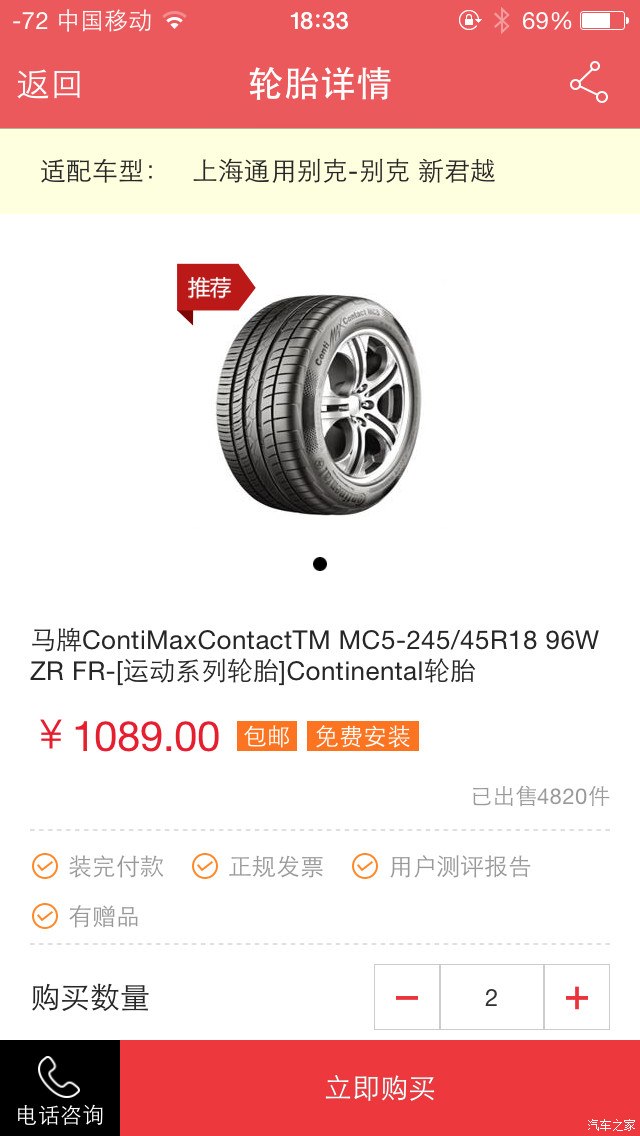Share this tire detail page

pyautogui.click(x=588, y=83)
